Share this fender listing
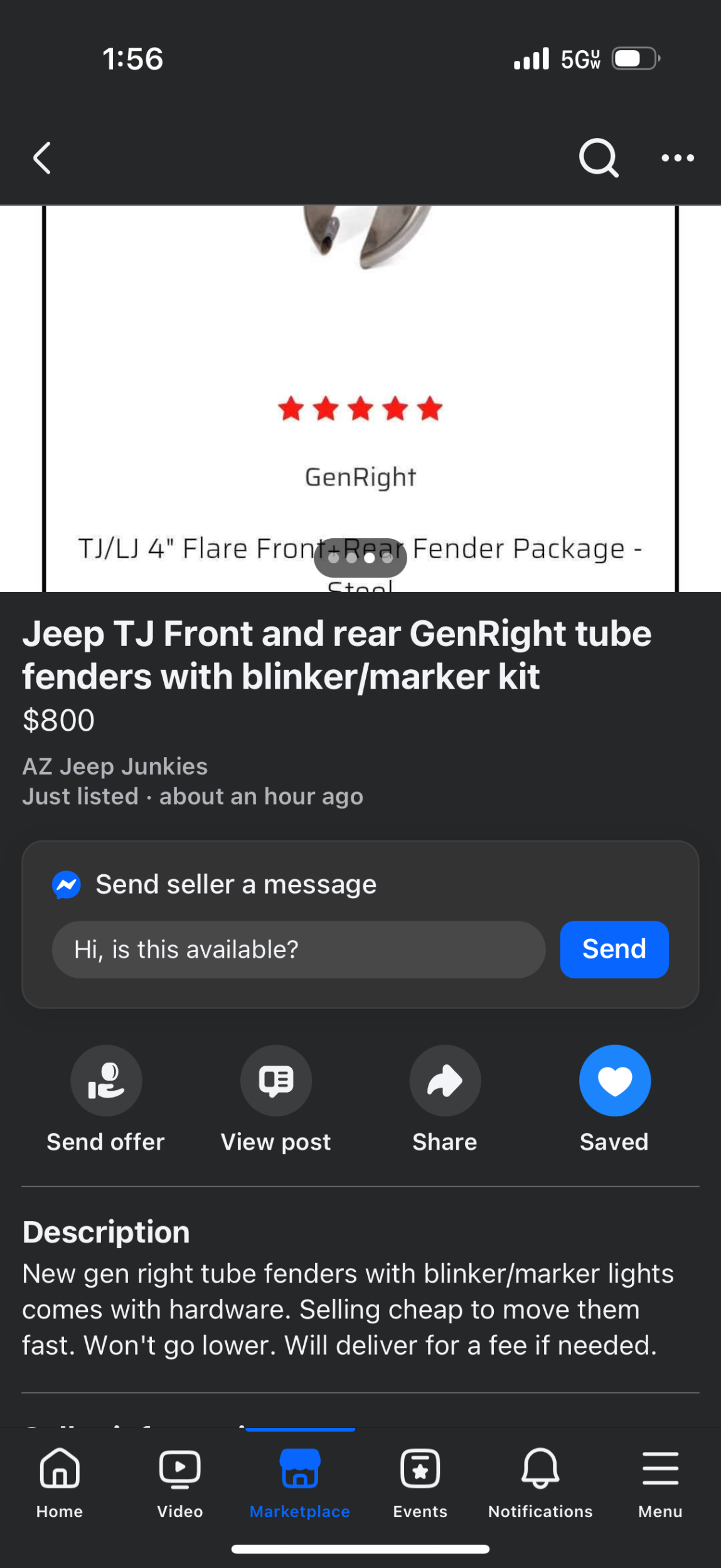 click(x=445, y=1080)
